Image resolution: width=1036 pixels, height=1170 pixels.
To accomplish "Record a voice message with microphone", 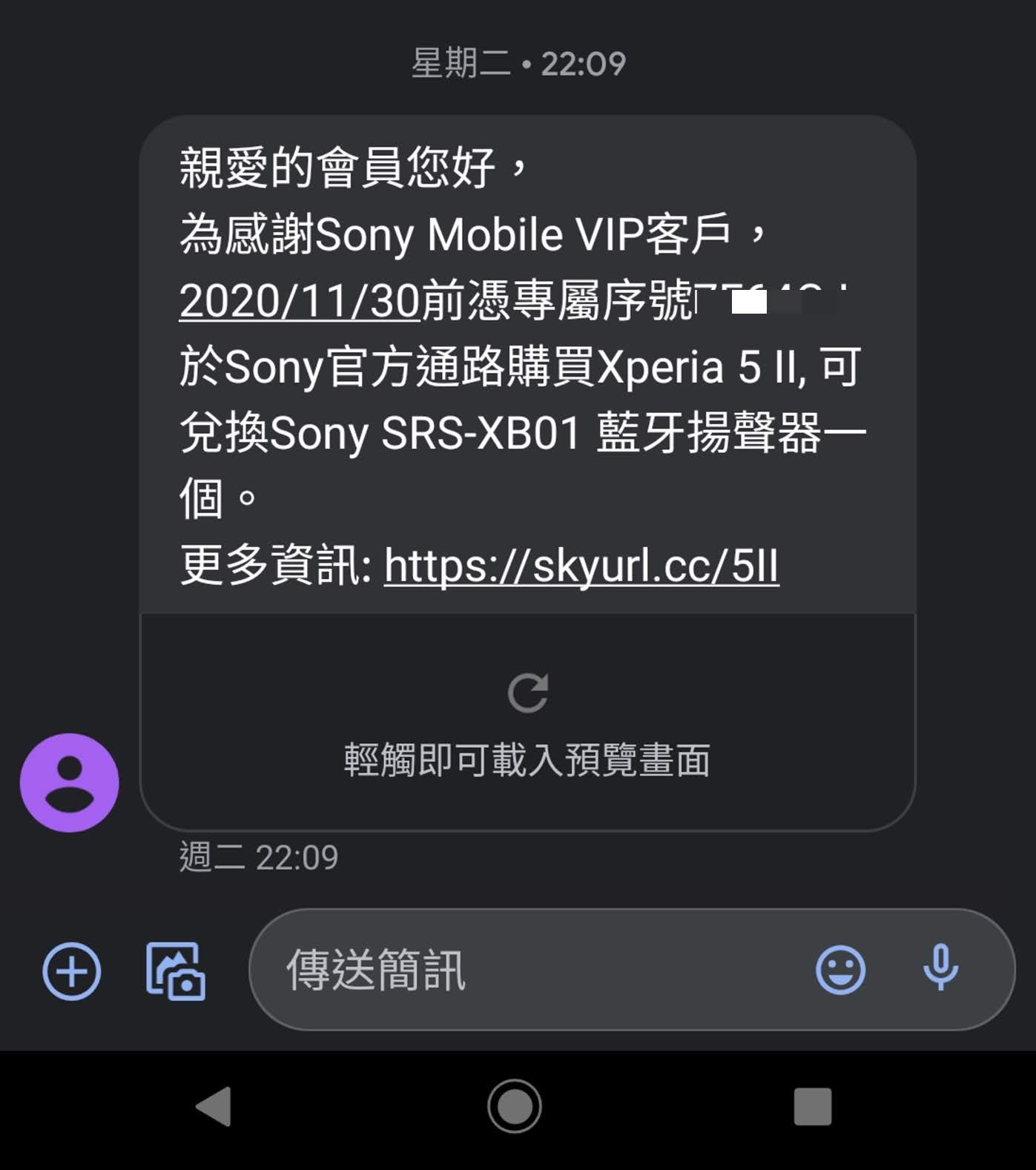I will pyautogui.click(x=940, y=968).
